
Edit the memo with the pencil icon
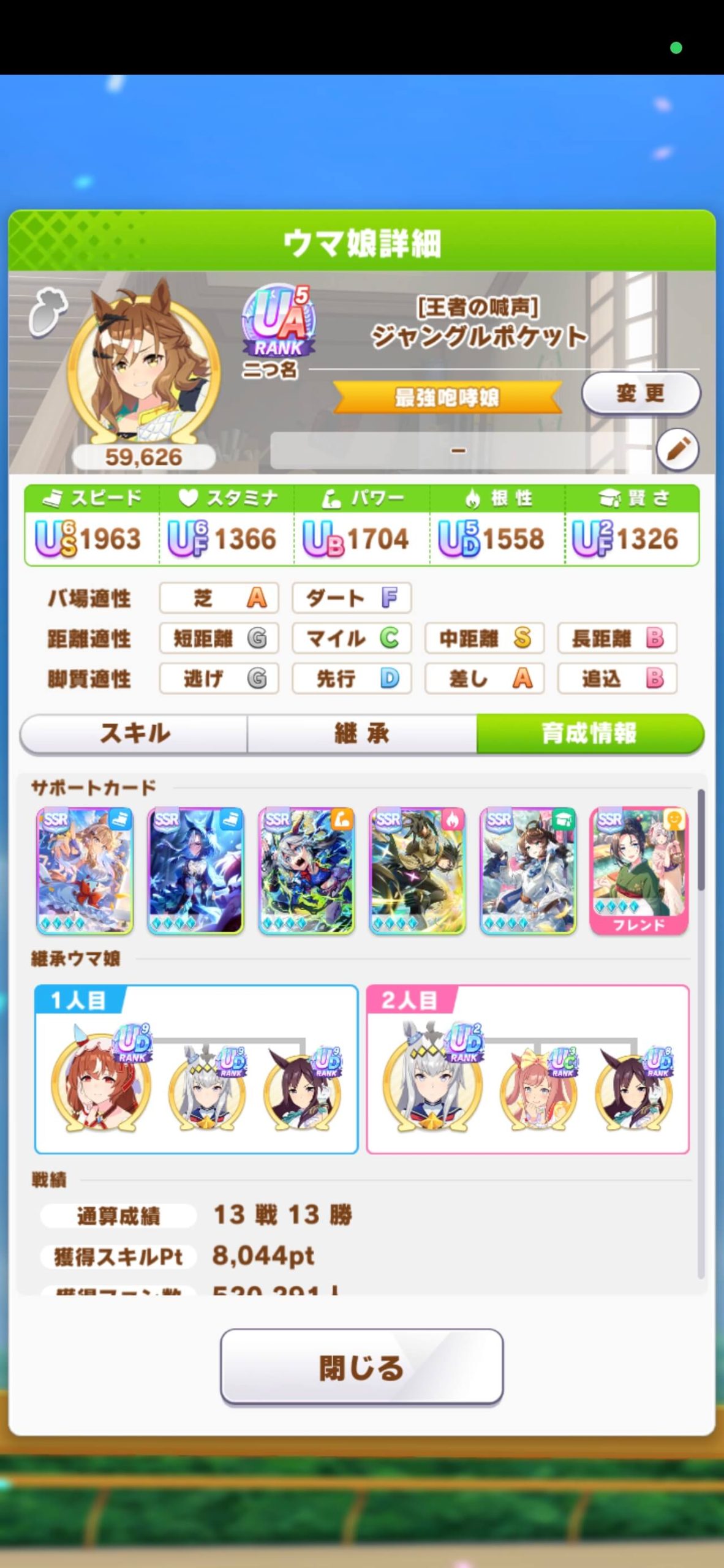(x=677, y=450)
